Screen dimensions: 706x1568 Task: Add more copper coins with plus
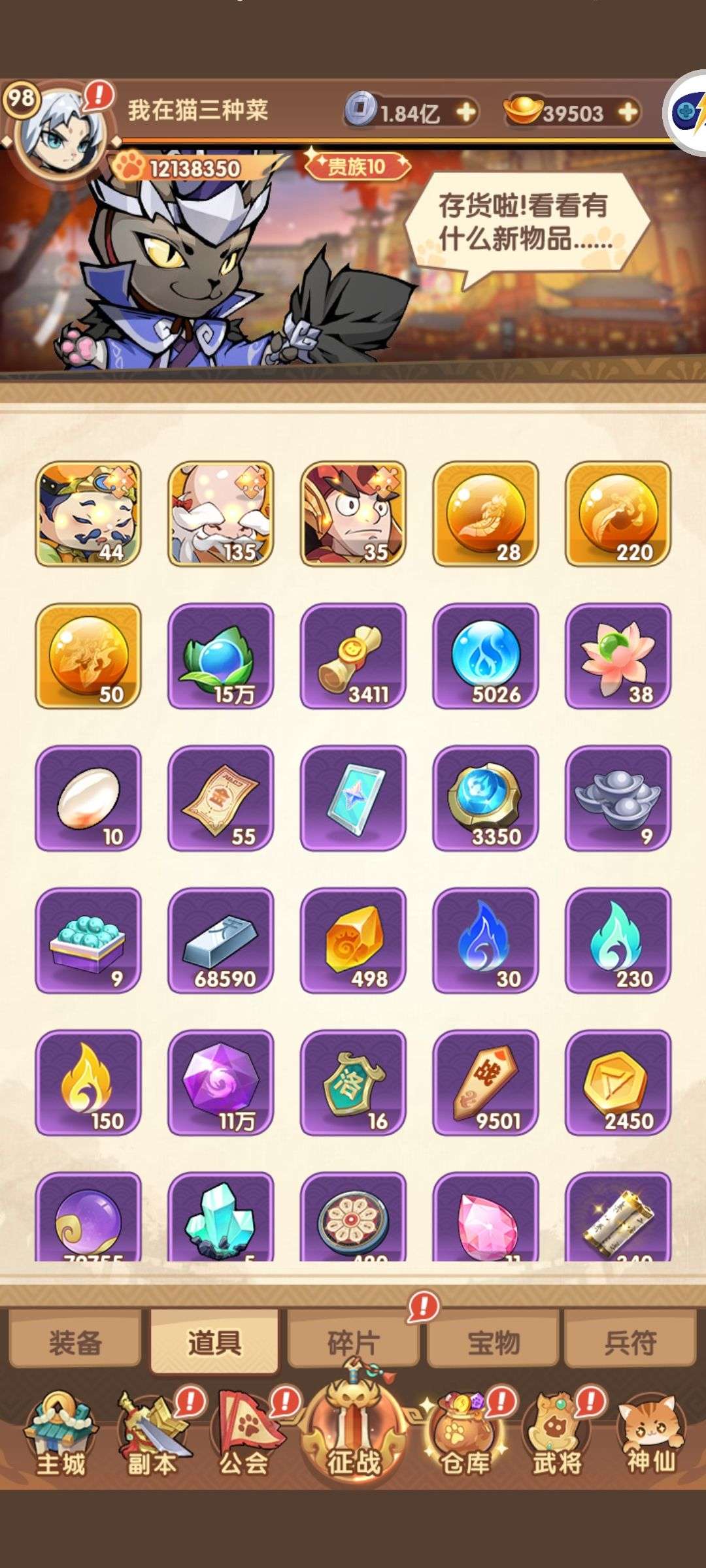point(466,112)
